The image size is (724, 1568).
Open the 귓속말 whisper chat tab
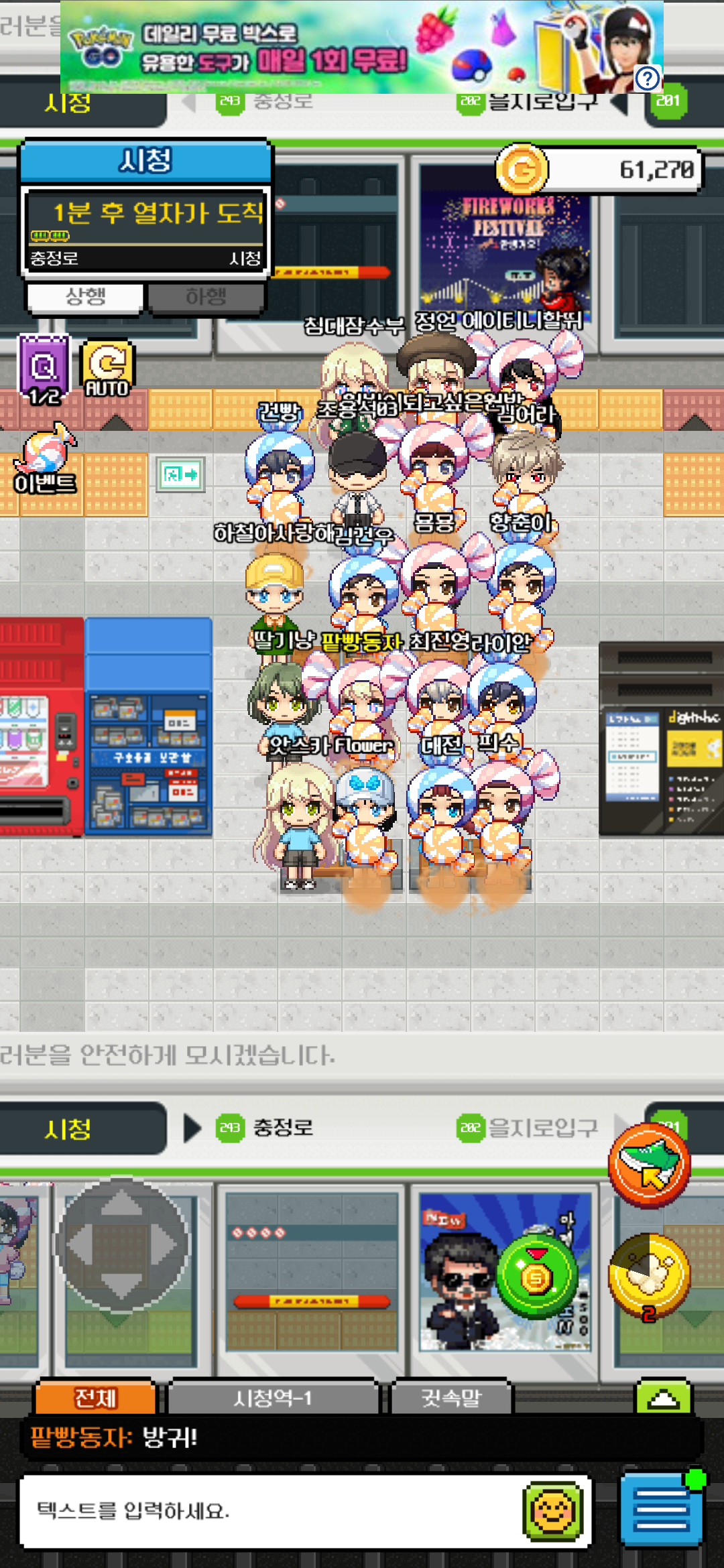451,1398
